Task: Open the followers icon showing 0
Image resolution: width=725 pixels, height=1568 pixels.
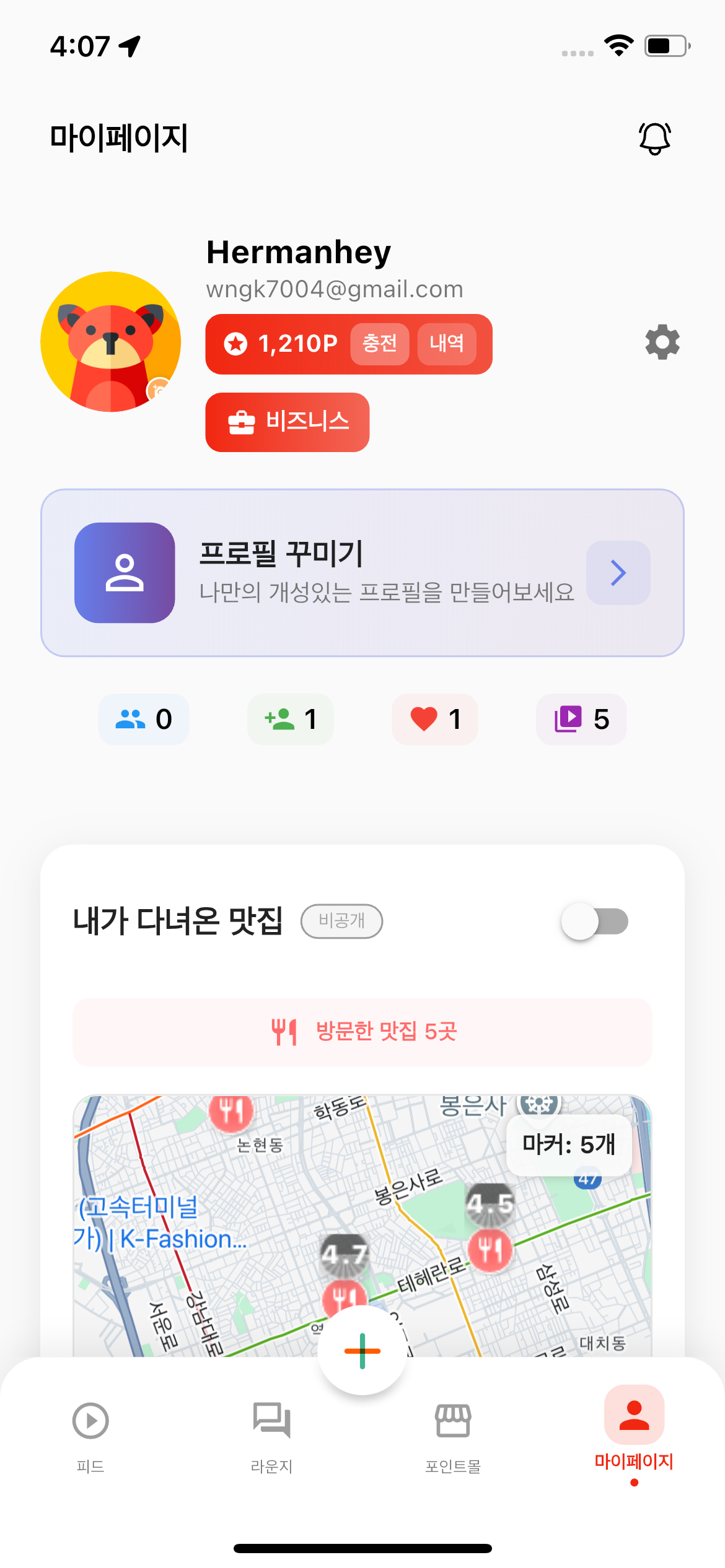Action: coord(143,719)
